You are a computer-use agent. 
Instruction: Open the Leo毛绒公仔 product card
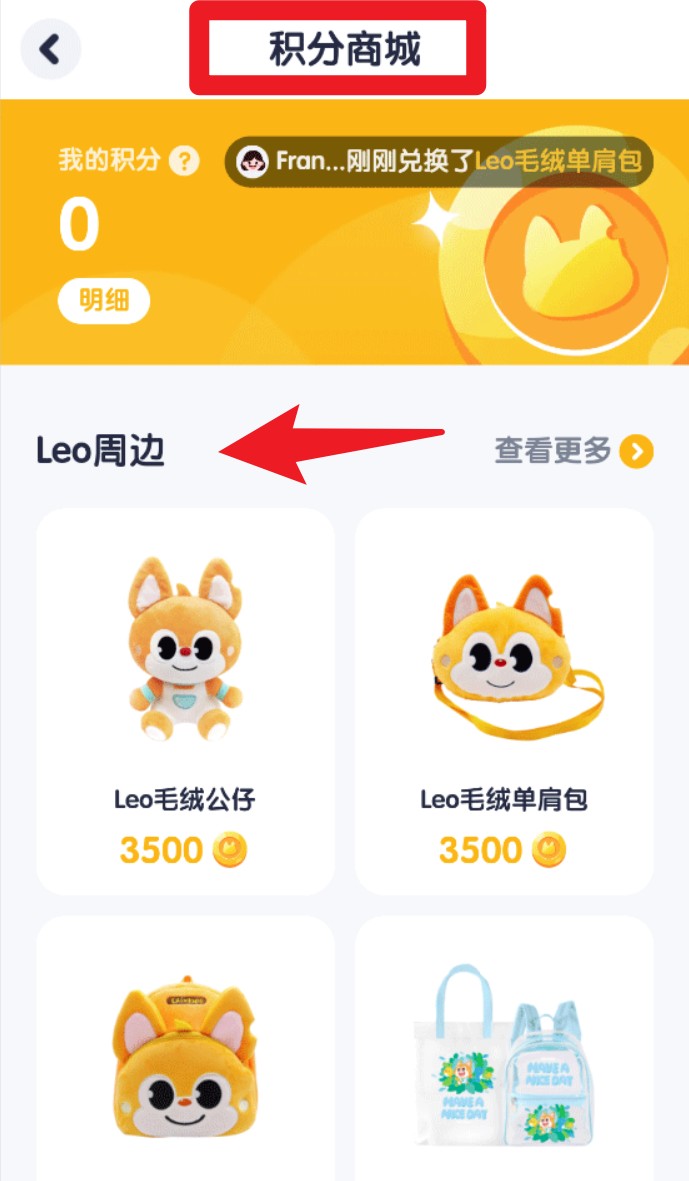pyautogui.click(x=185, y=700)
